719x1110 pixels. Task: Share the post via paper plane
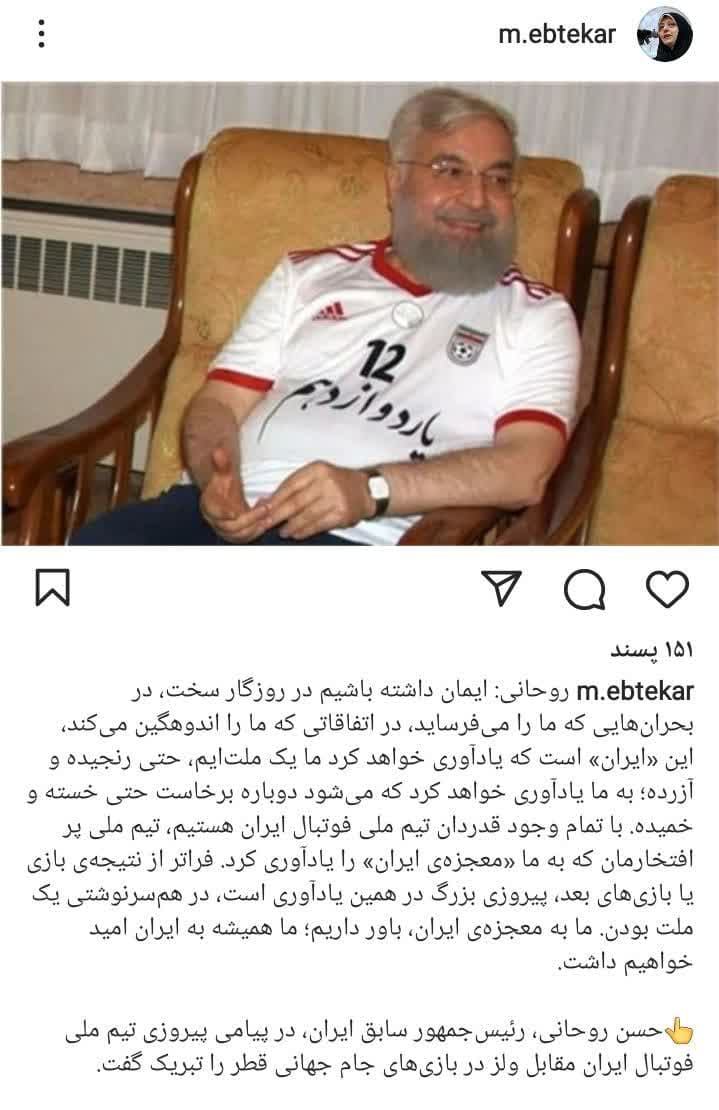click(x=501, y=589)
